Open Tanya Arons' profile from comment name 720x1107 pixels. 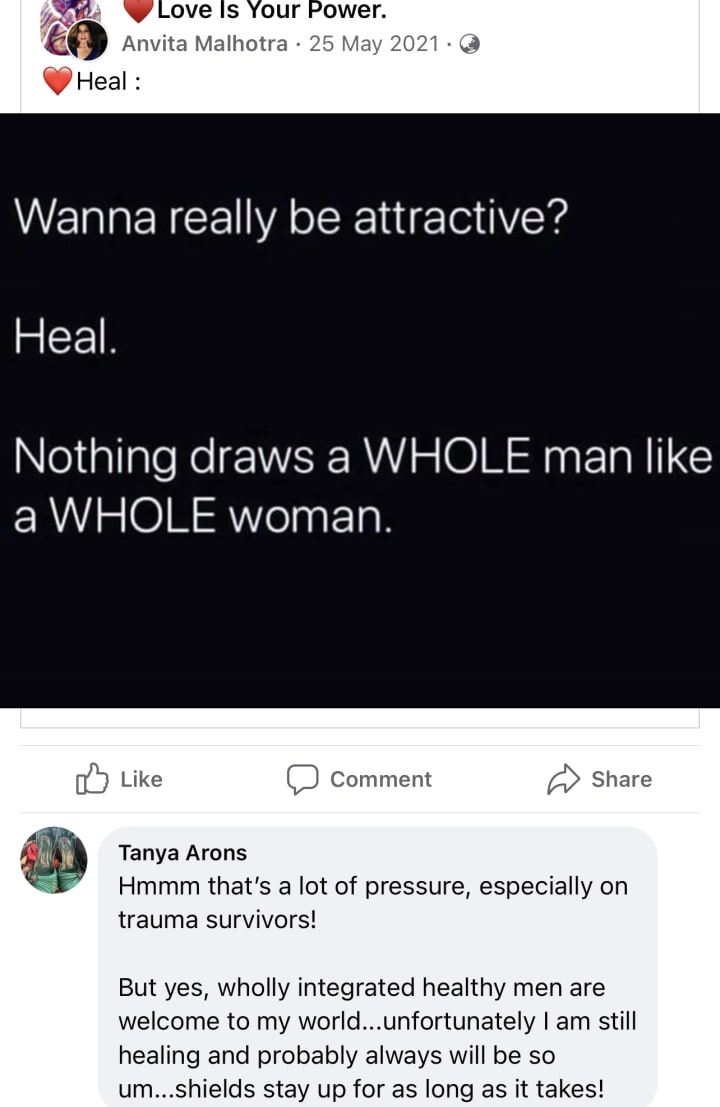pyautogui.click(x=182, y=853)
